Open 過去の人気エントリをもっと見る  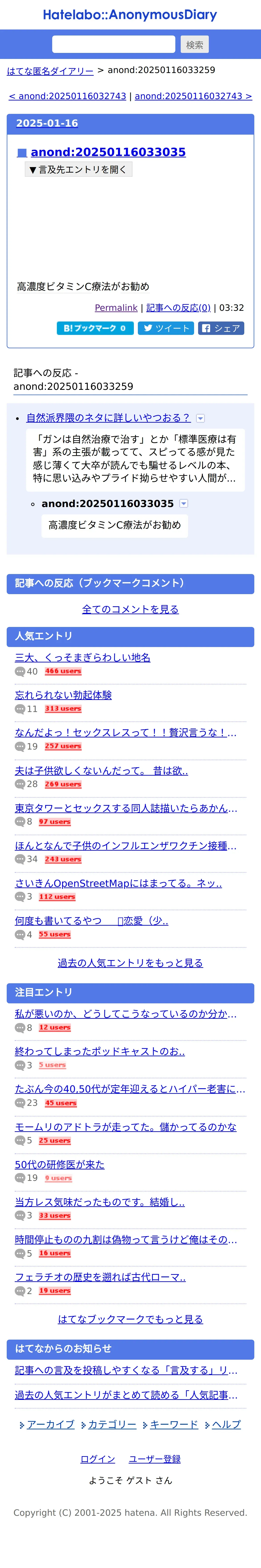(130, 963)
